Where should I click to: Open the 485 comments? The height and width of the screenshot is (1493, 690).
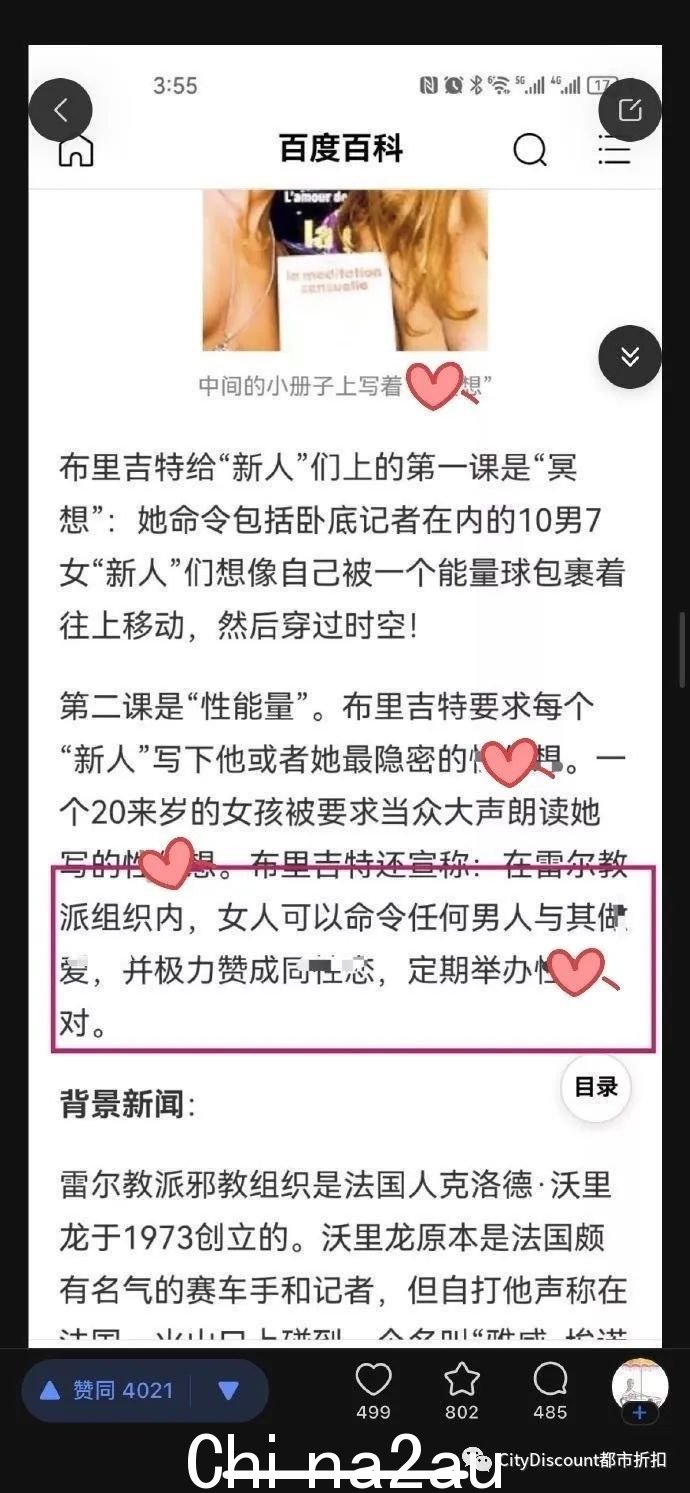(550, 1380)
